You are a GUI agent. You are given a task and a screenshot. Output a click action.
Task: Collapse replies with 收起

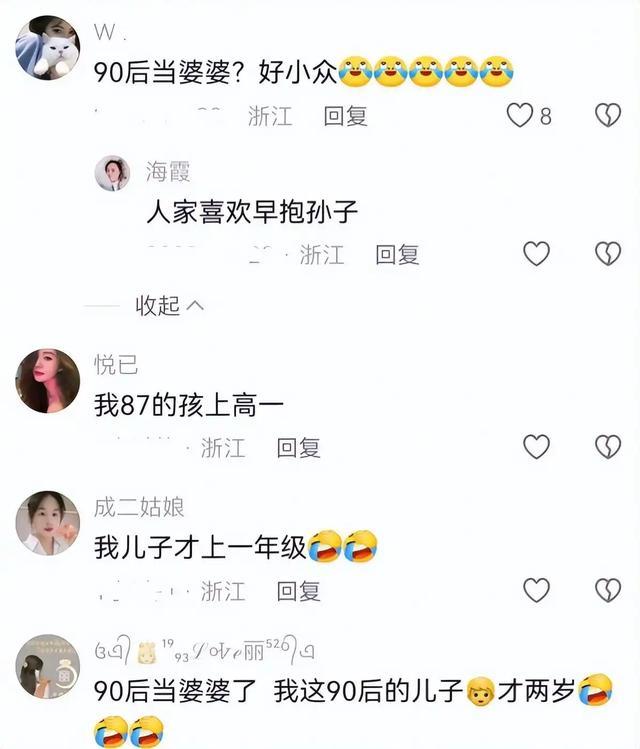(x=169, y=306)
